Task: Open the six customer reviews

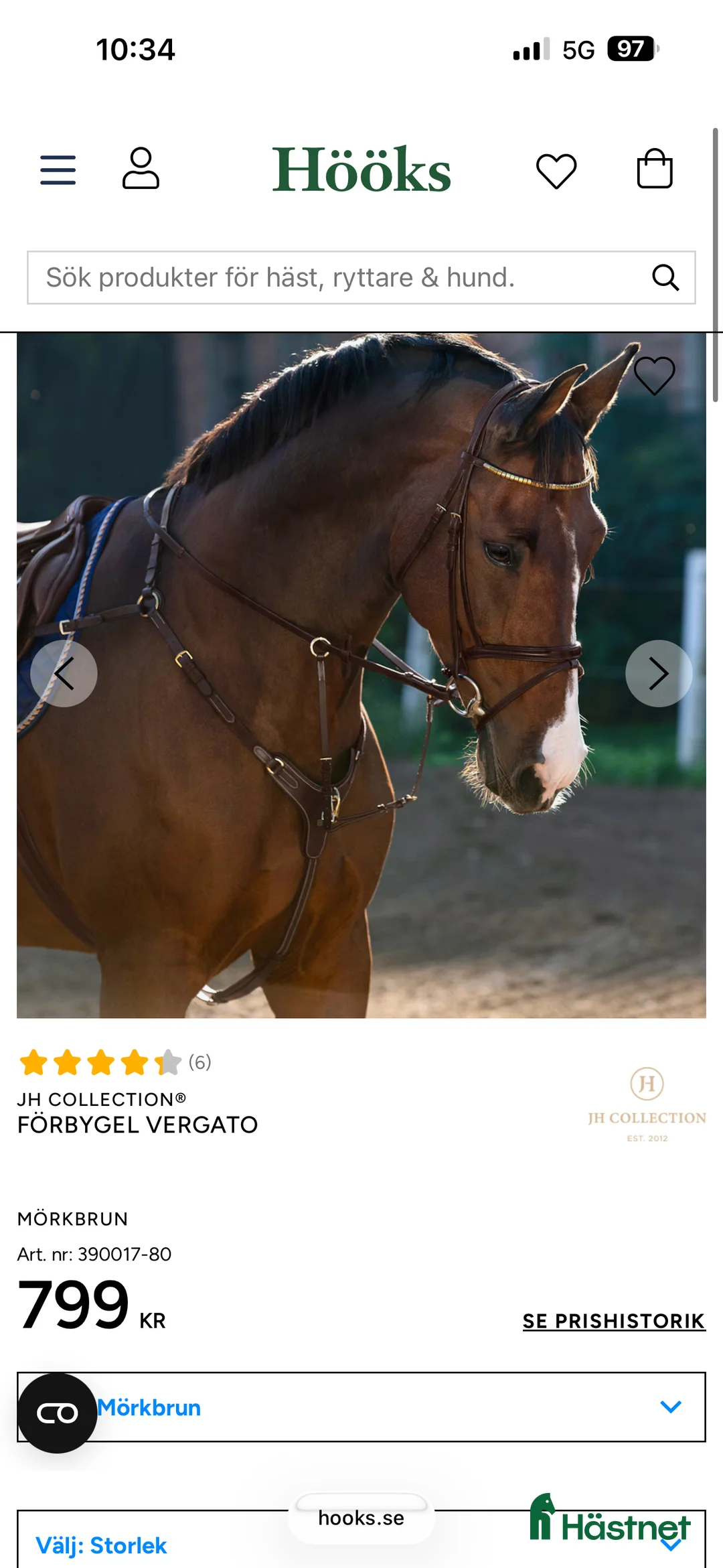Action: tap(199, 1062)
